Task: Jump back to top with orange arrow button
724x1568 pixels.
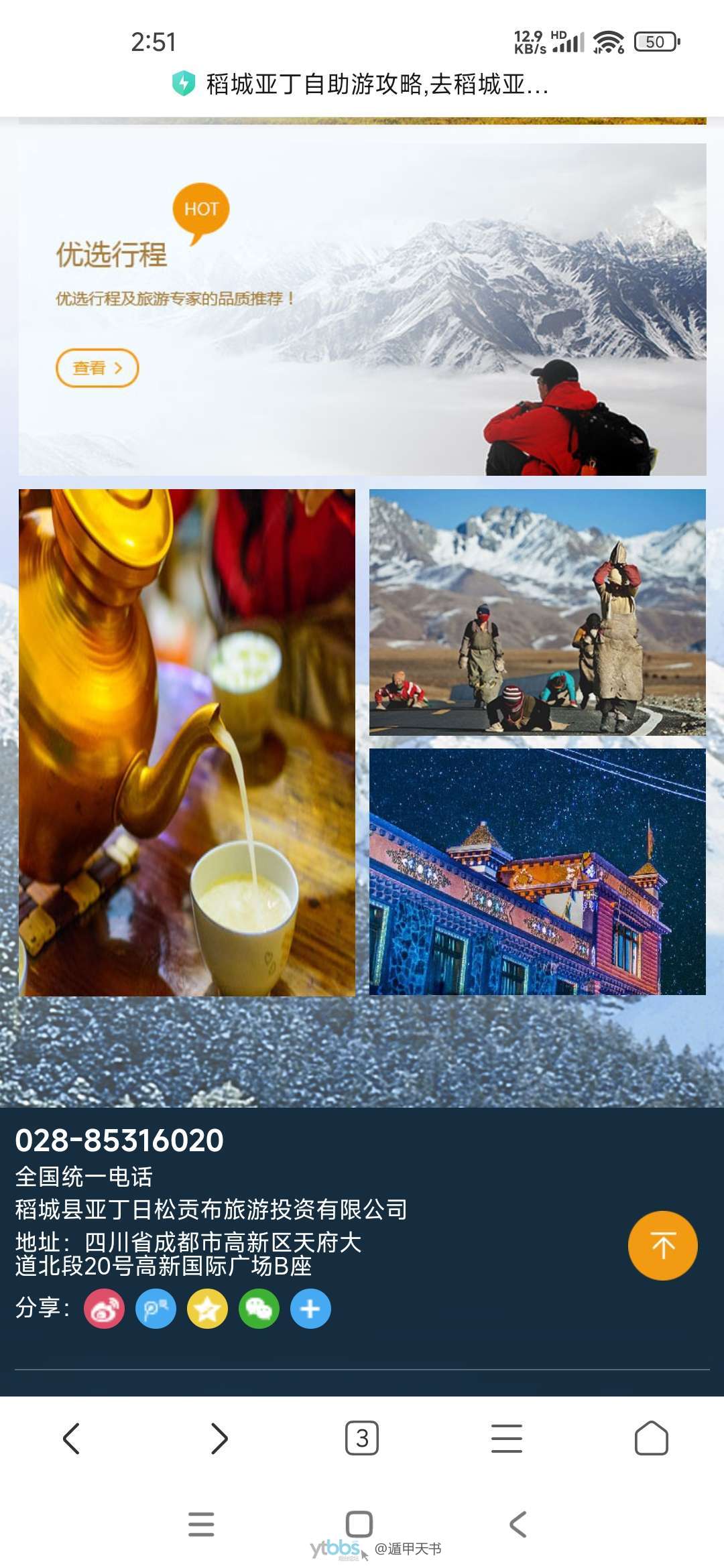Action: 662,1246
